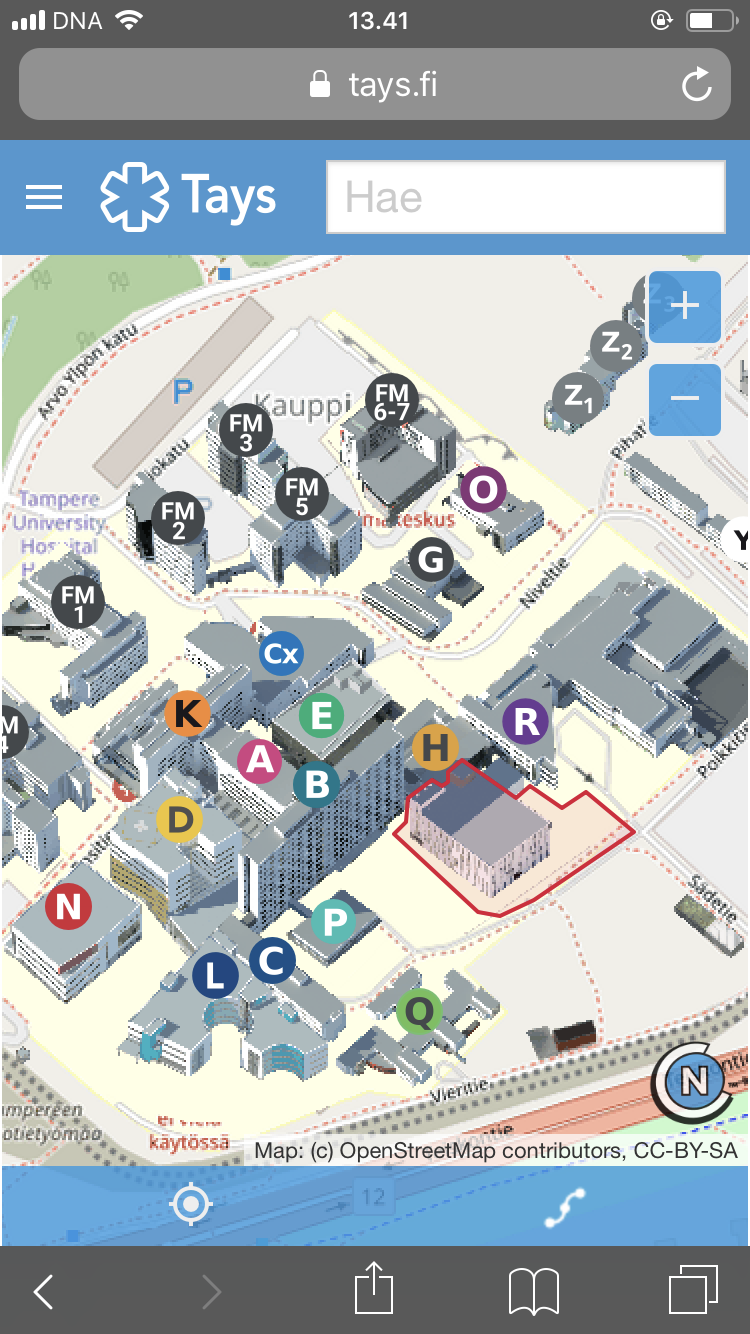Tap the Hae search field
Image resolution: width=750 pixels, height=1334 pixels.
click(525, 197)
